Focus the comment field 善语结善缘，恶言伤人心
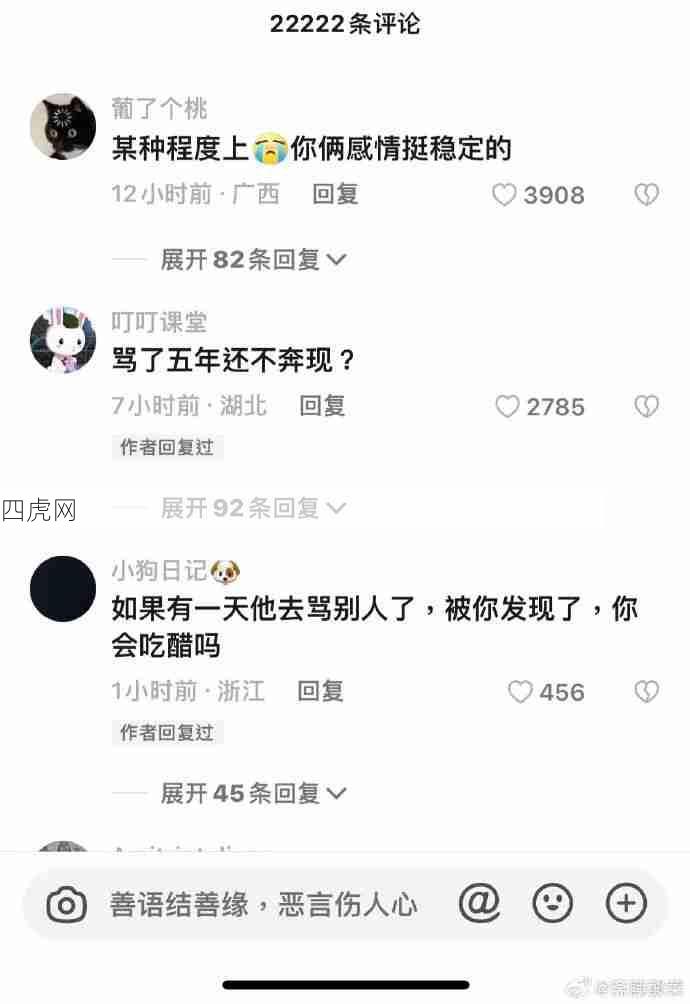690x1004 pixels. pyautogui.click(x=264, y=906)
